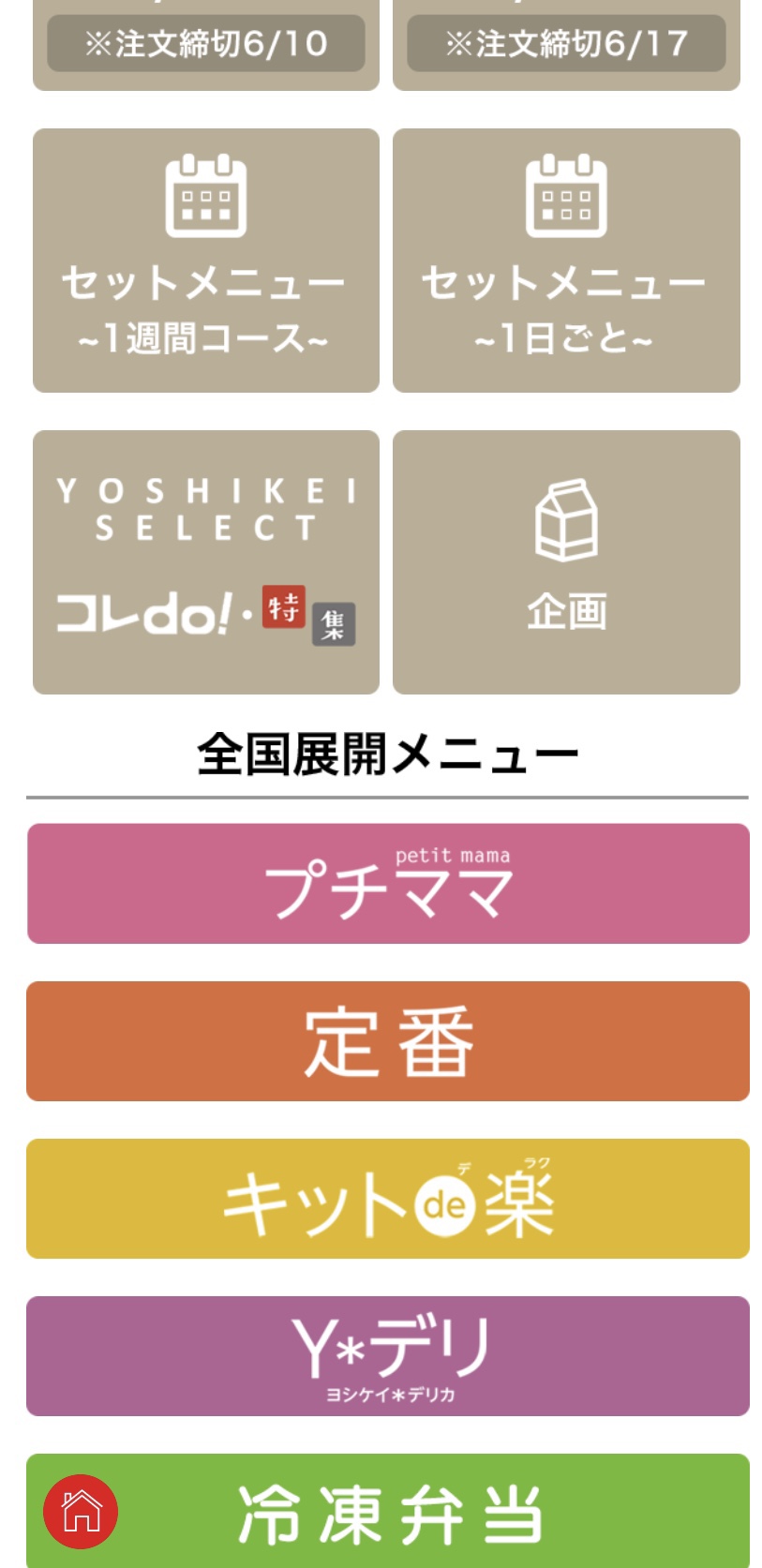
Task: Open the キットde楽 menu
Action: (388, 1199)
